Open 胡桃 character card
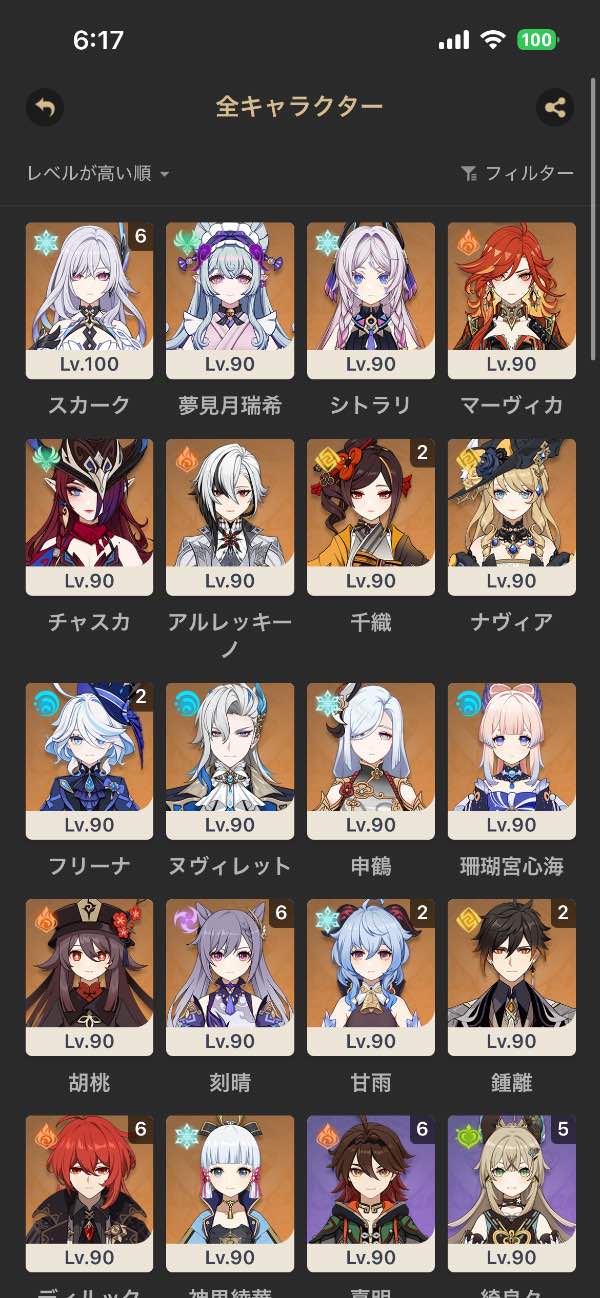The height and width of the screenshot is (1298, 600). (89, 977)
